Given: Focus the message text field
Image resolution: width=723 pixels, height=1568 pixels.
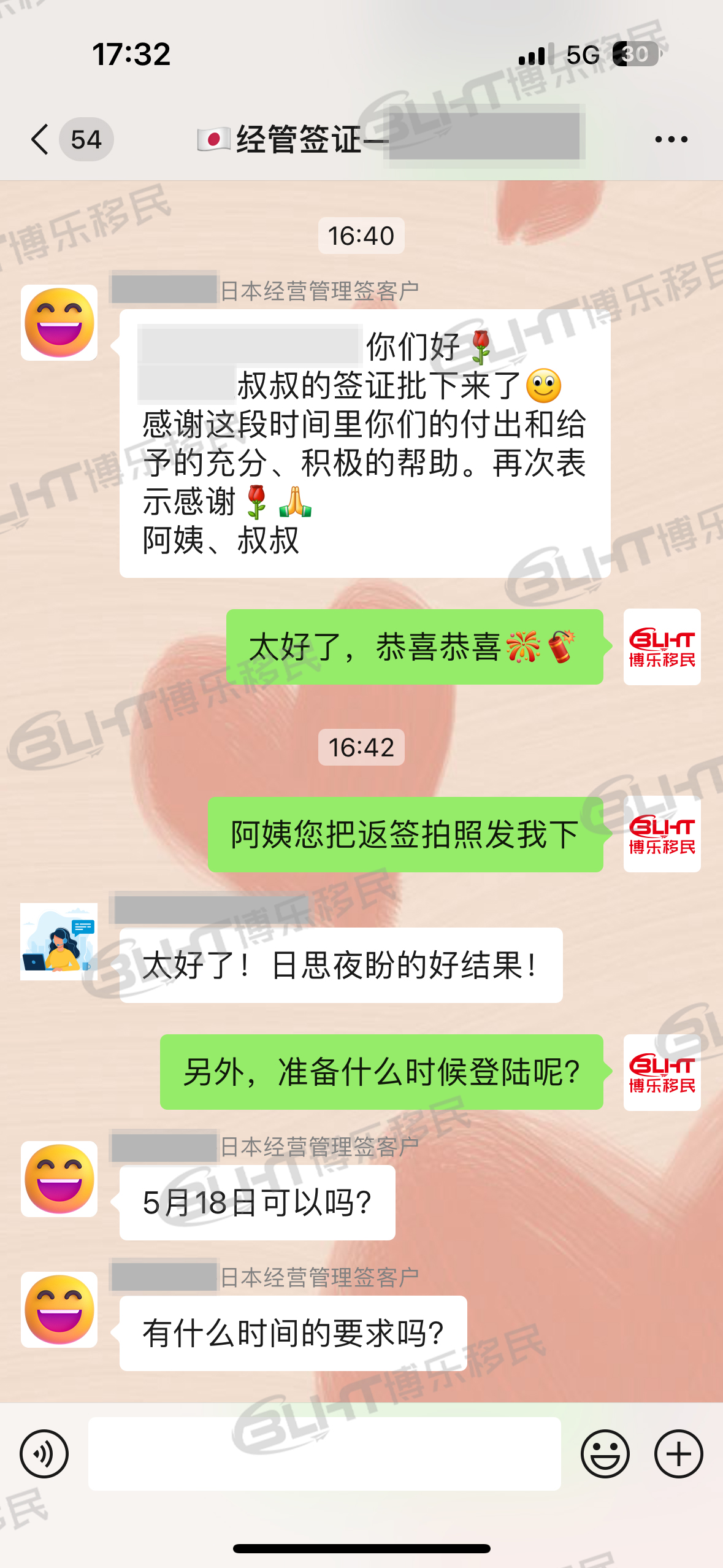Looking at the screenshot, I should tap(324, 1453).
